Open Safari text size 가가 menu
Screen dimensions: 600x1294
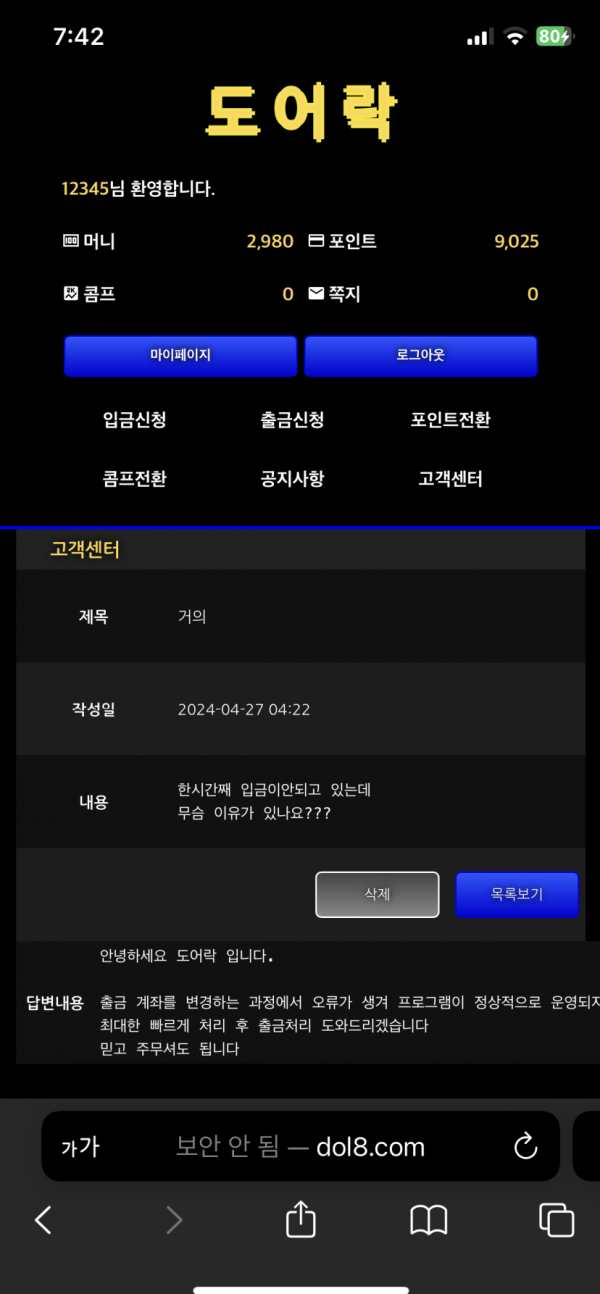80,1147
